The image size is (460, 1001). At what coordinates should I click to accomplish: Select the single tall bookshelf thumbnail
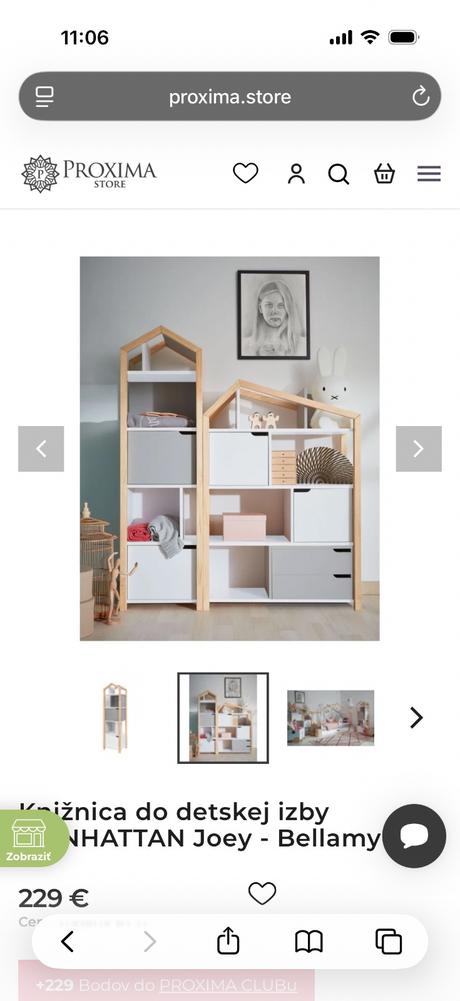115,718
